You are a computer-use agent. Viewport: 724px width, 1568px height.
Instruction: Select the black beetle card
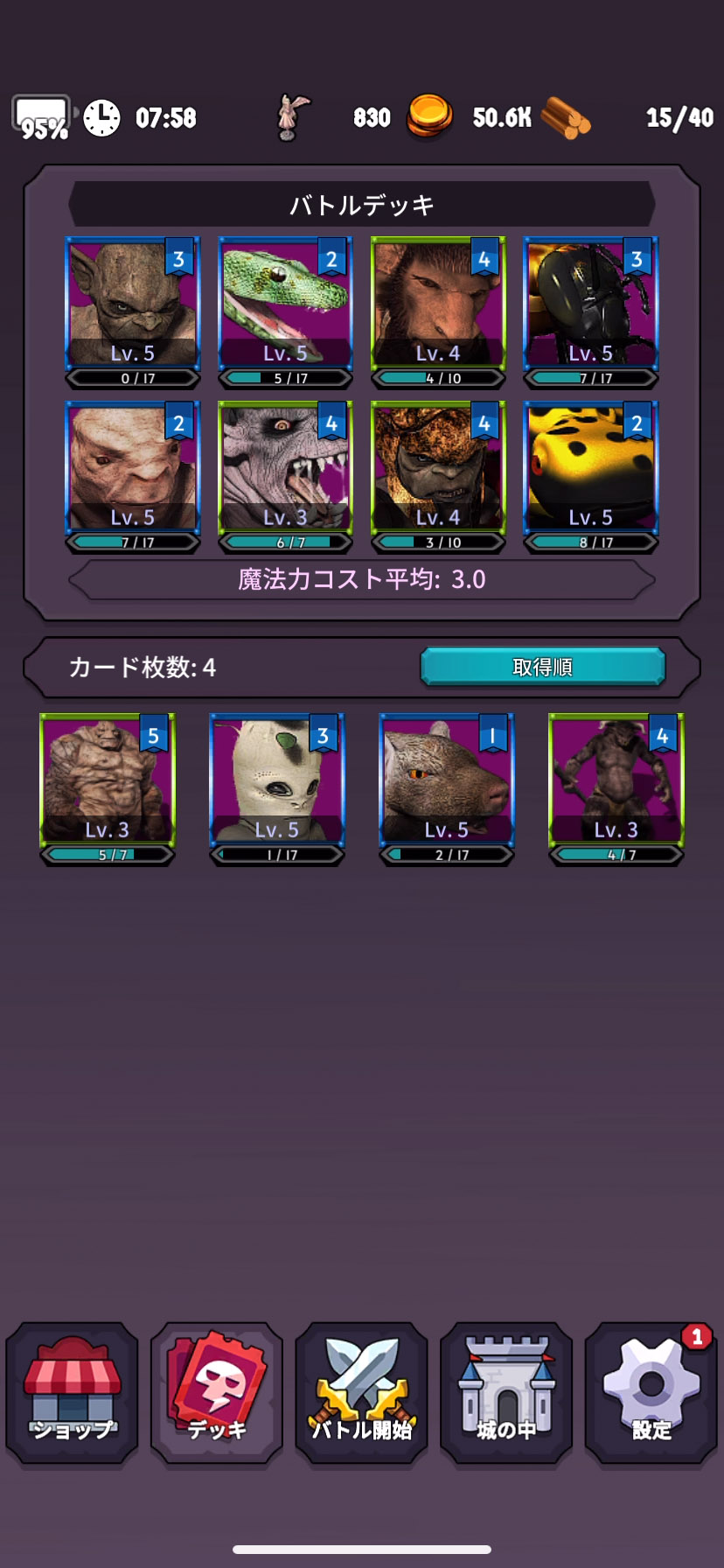[x=590, y=304]
